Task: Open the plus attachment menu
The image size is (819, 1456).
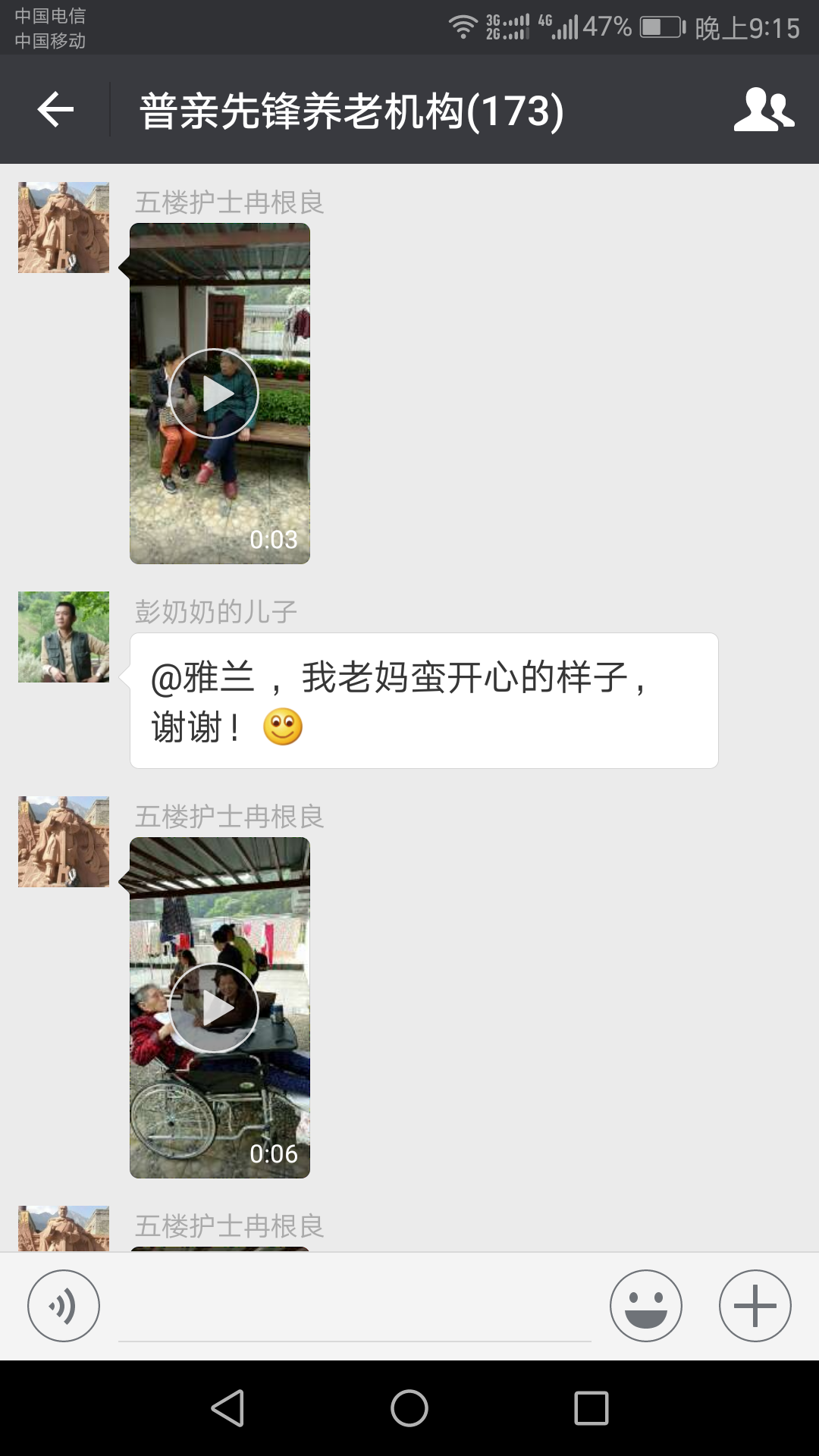Action: (755, 1306)
